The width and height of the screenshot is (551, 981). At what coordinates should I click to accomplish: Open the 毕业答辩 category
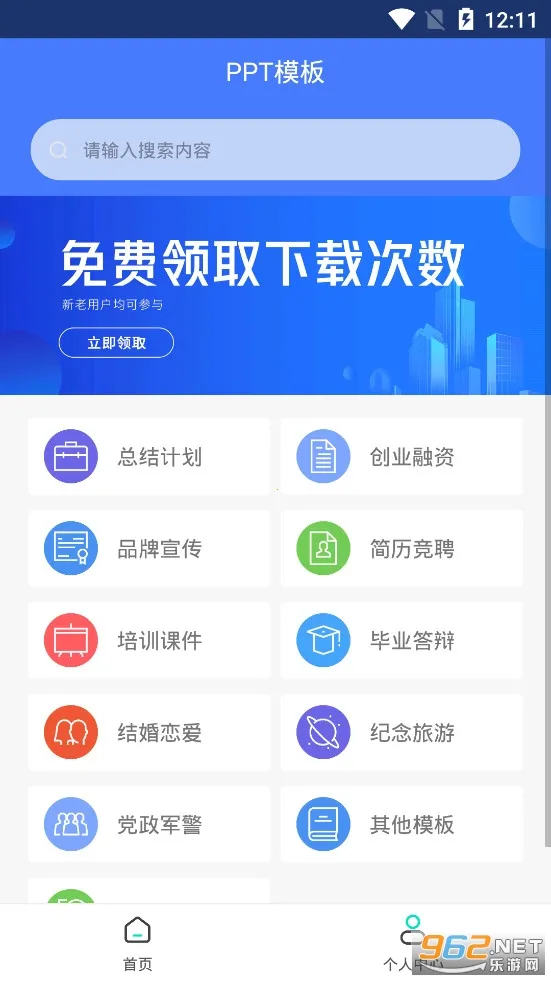tap(402, 641)
